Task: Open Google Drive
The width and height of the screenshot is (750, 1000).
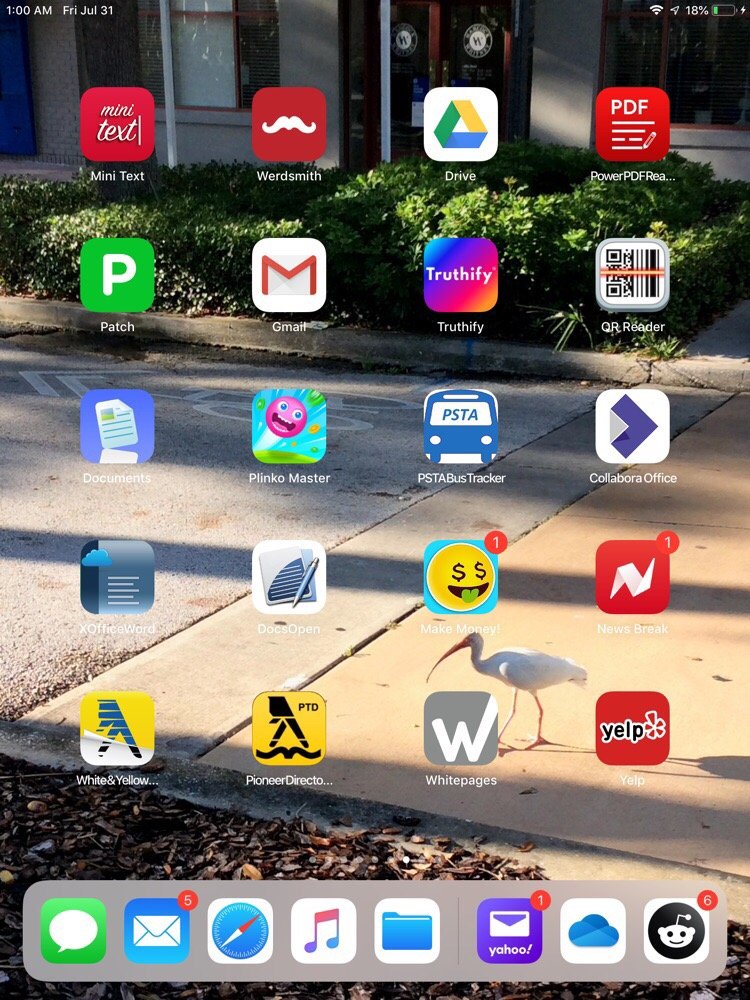Action: pyautogui.click(x=460, y=125)
